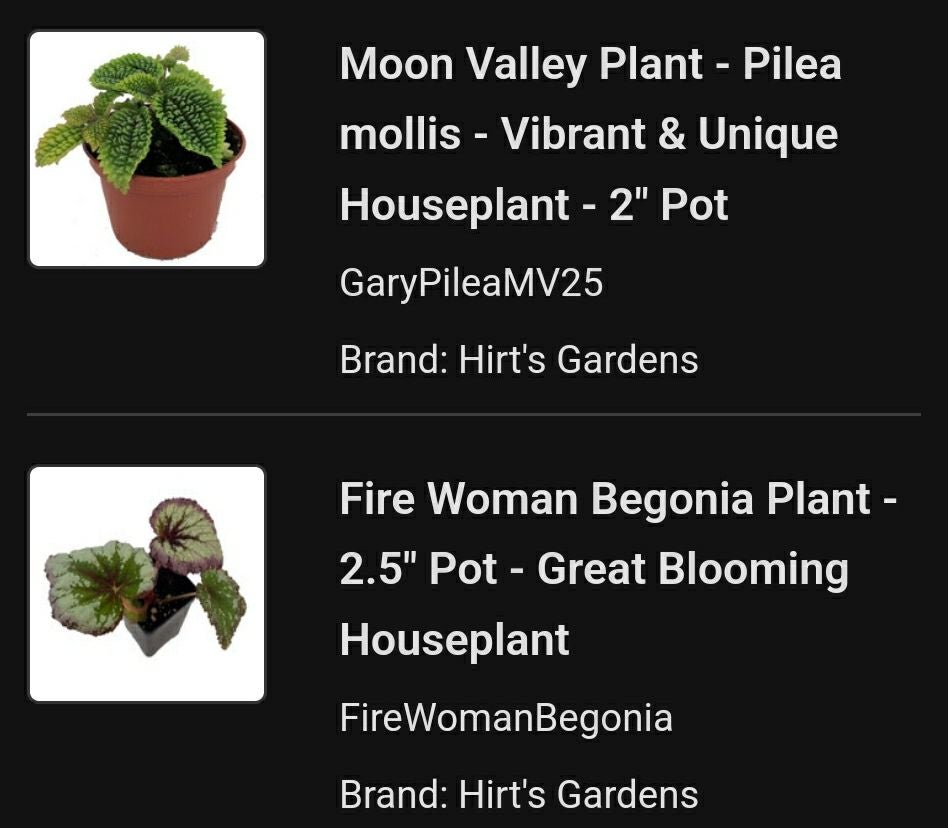
Task: Open the Moon Valley Plant Pilea listing
Action: [590, 134]
